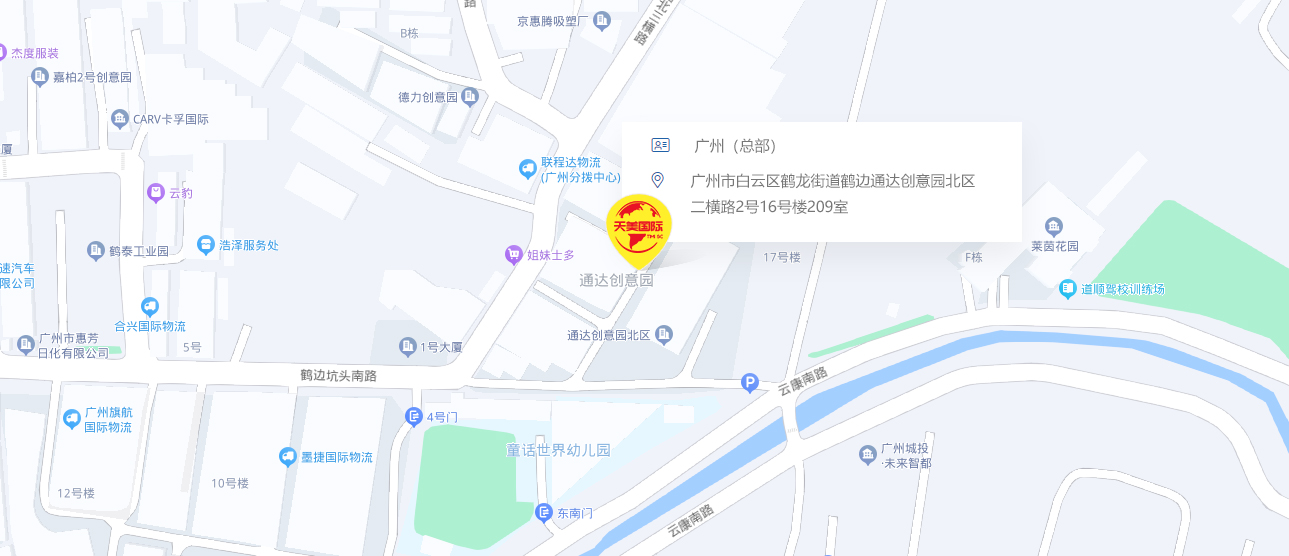Open the parking icon near 云康南路
Viewport: 1289px width, 556px height.
tap(750, 382)
